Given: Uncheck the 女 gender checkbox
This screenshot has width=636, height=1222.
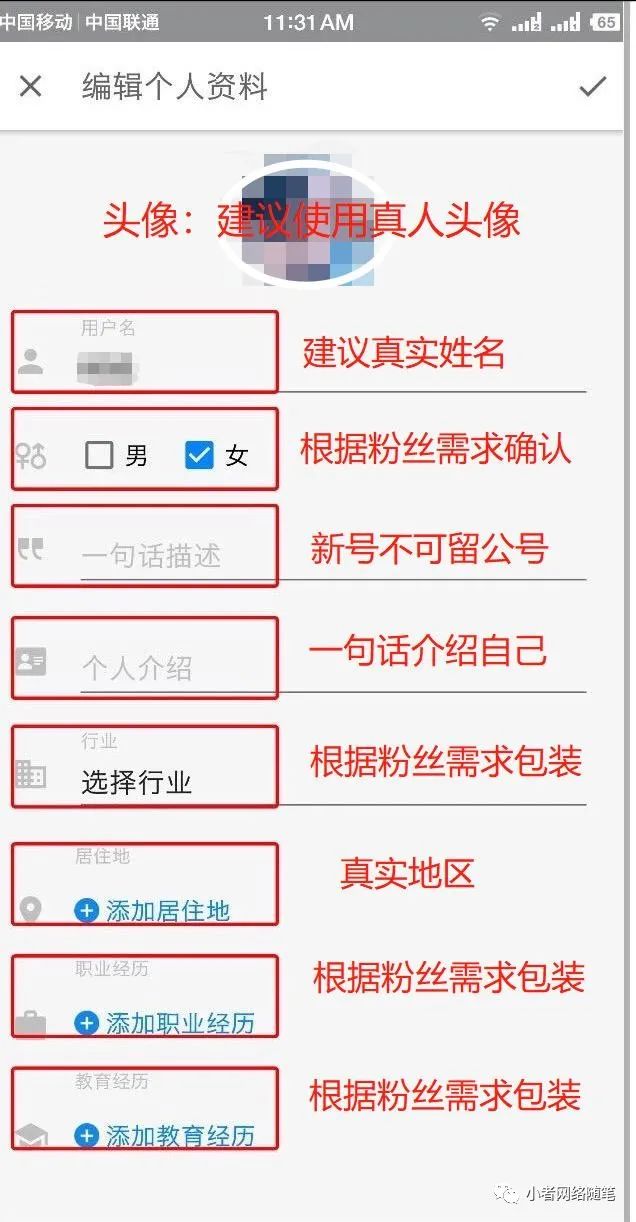Looking at the screenshot, I should [x=199, y=456].
